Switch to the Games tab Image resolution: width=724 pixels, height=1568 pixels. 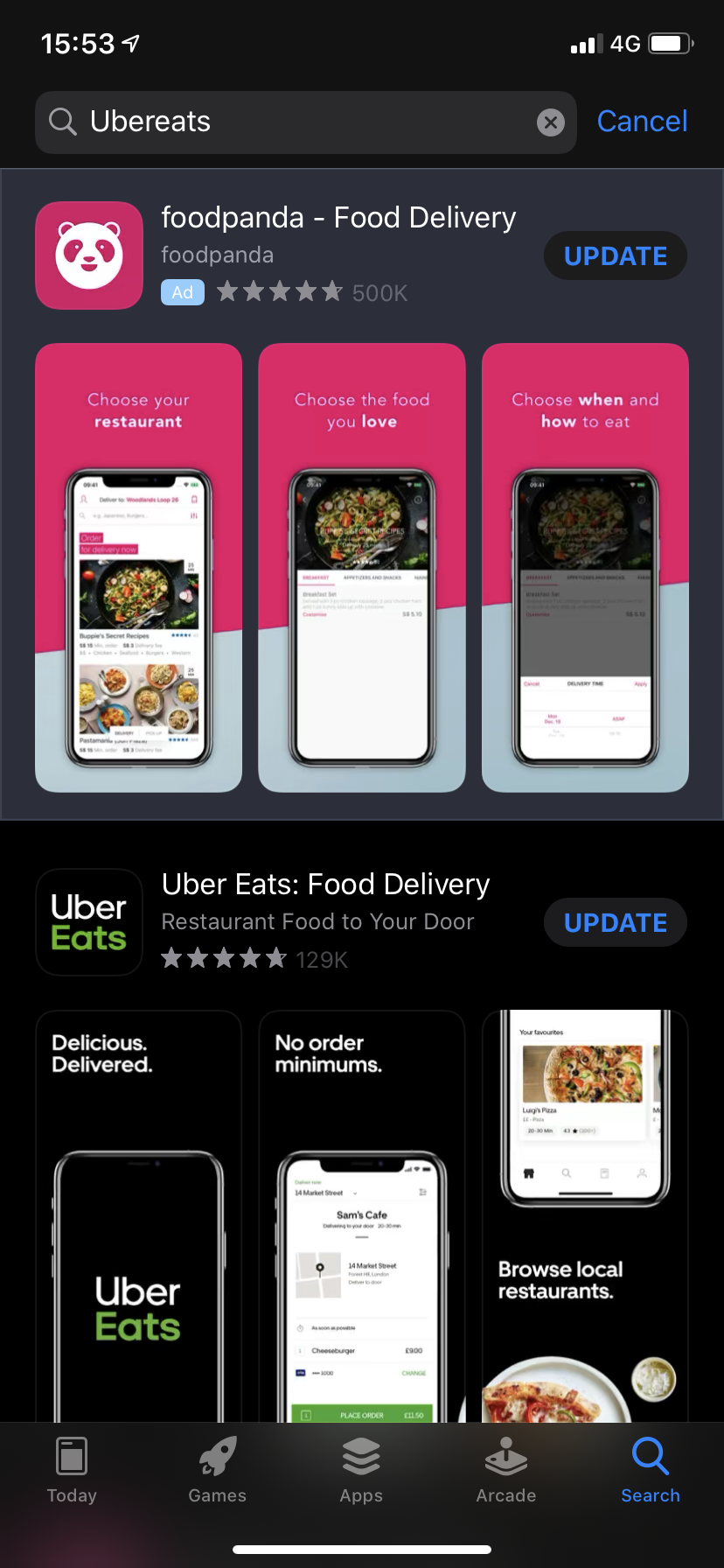(x=217, y=1470)
